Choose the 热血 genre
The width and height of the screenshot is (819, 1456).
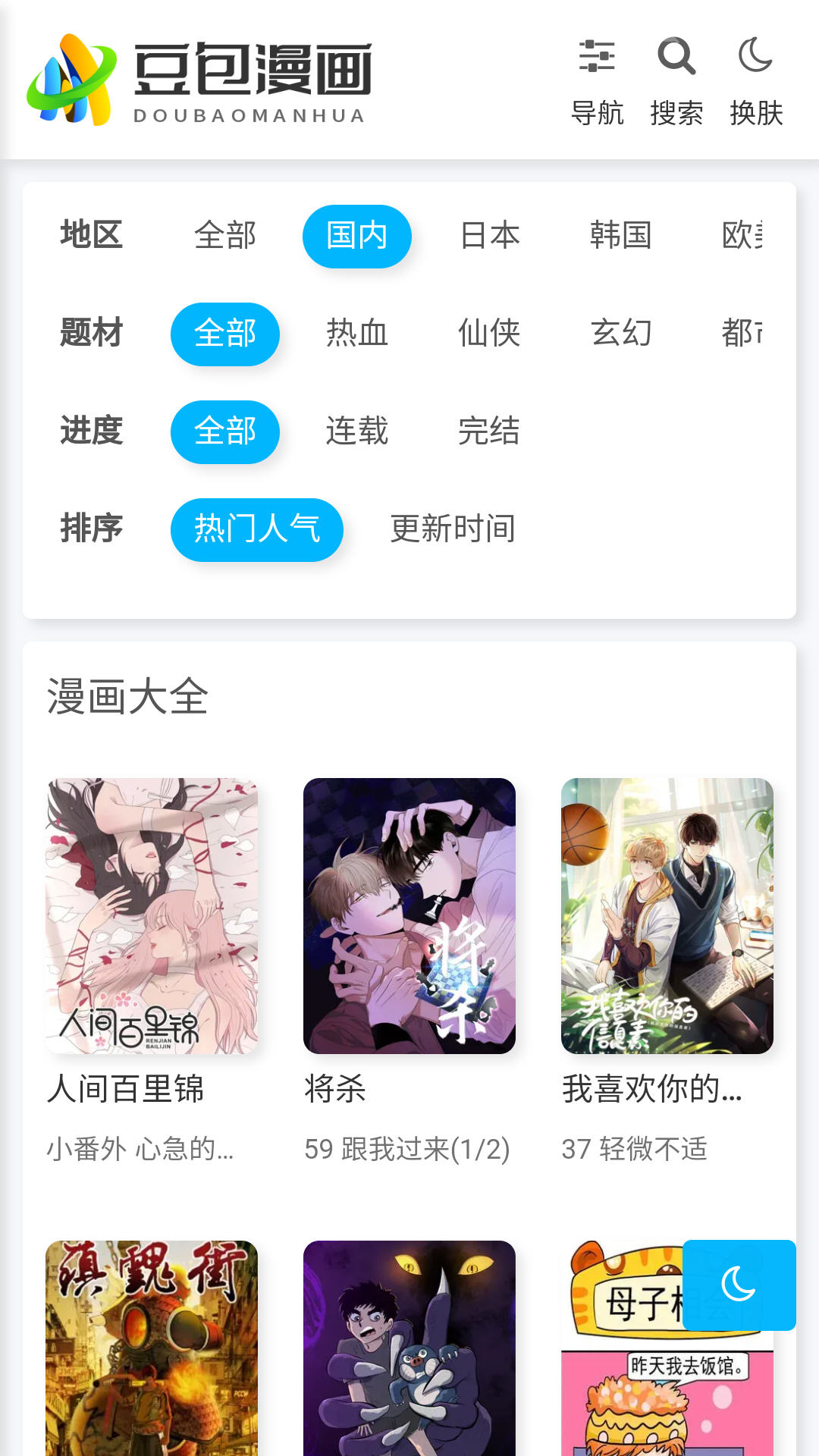click(x=357, y=334)
